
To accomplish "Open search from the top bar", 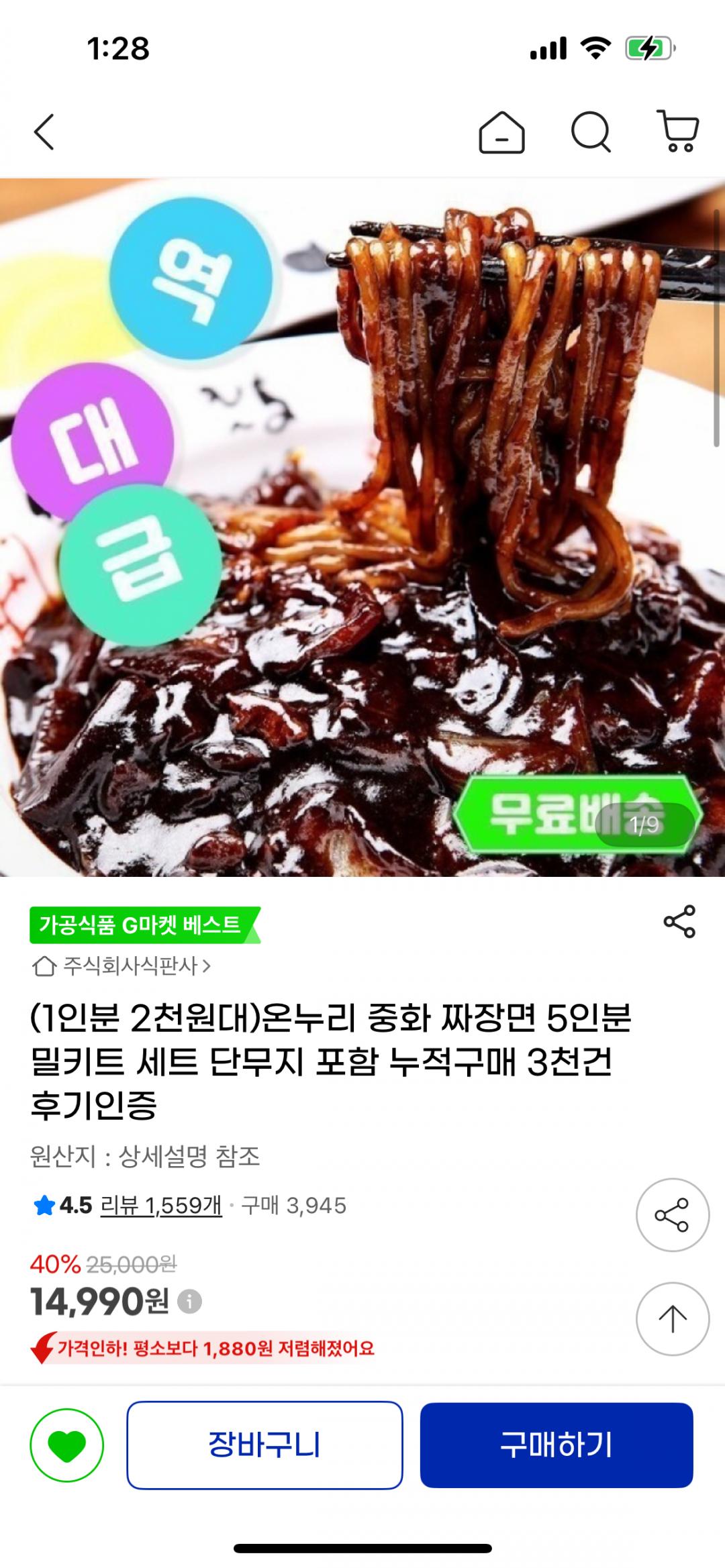I will (x=591, y=132).
